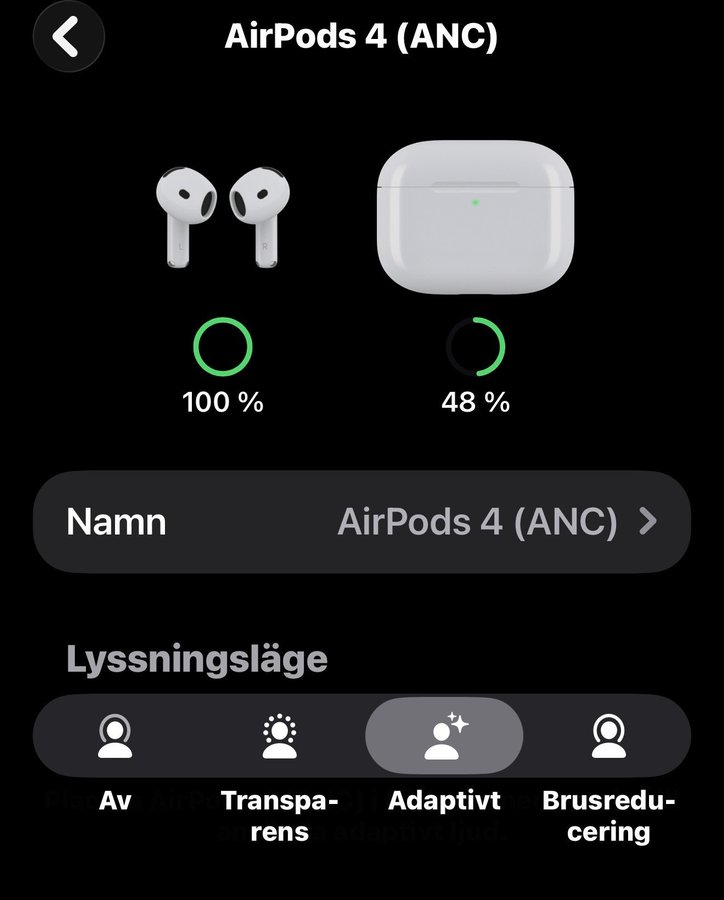
Task: Go back from AirPods 4 settings
Action: pos(68,37)
